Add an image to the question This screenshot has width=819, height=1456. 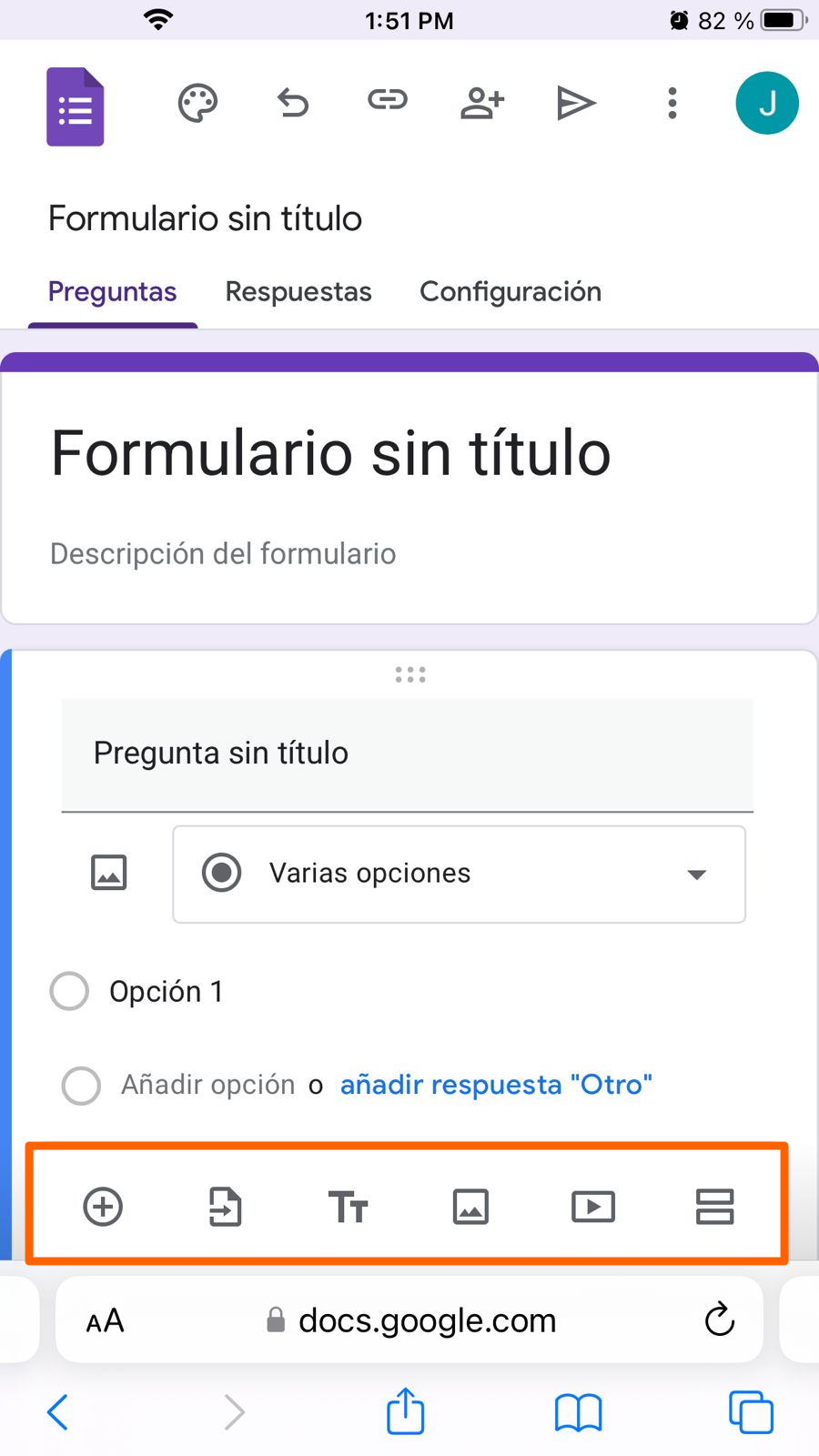[x=109, y=873]
